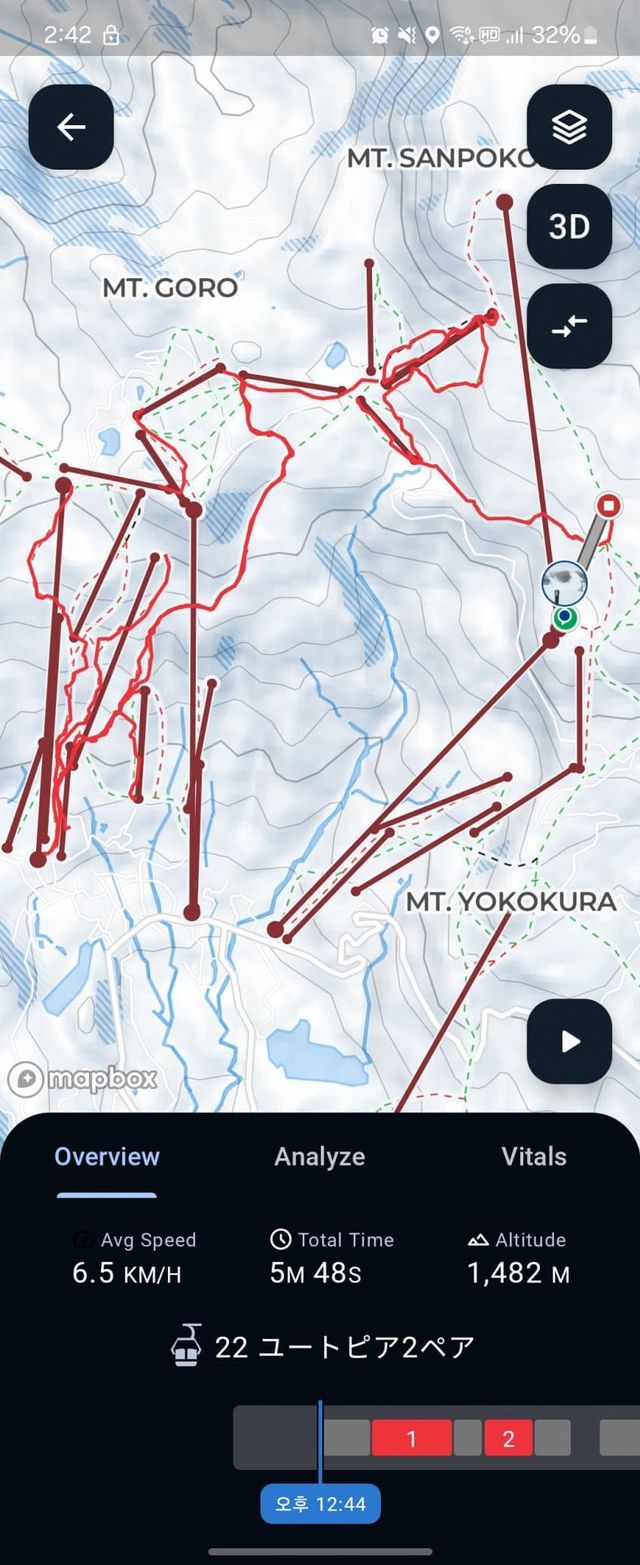
Task: Jump to run segment 1 on timeline
Action: pyautogui.click(x=411, y=1439)
